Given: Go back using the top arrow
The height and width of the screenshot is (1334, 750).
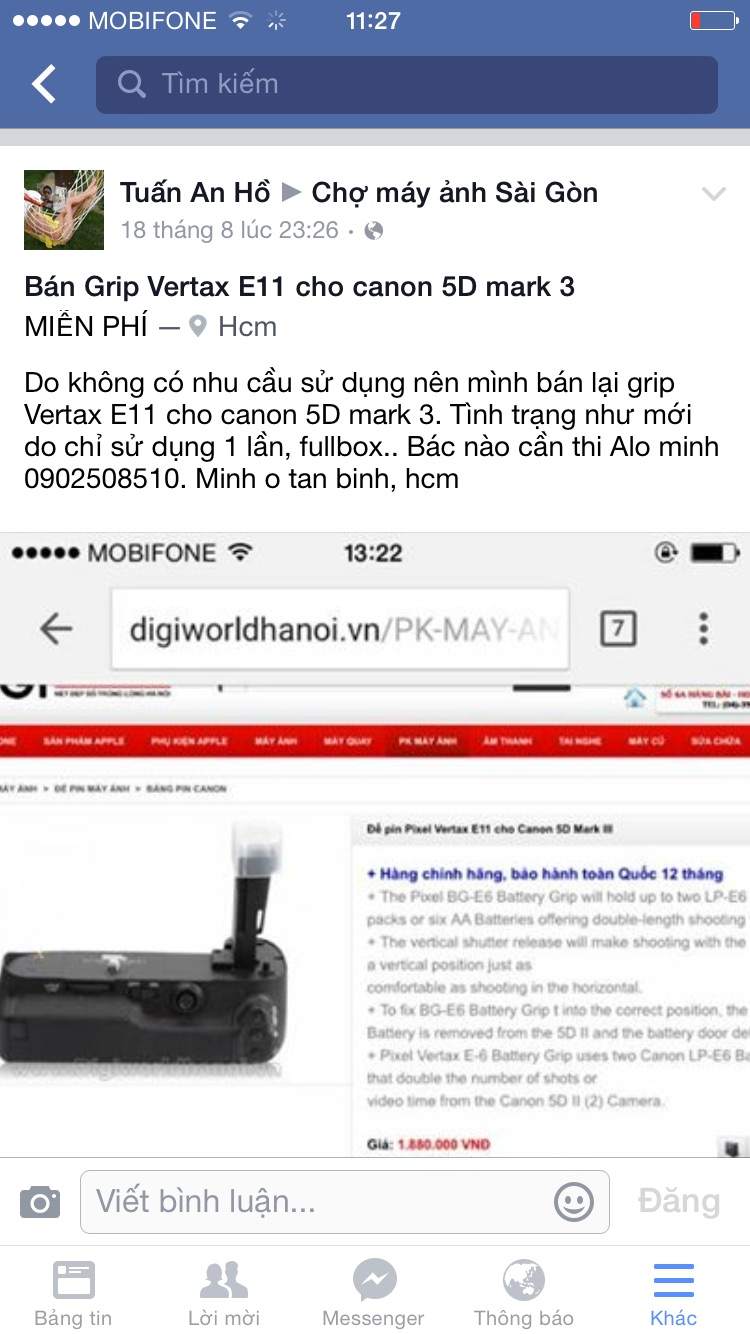Looking at the screenshot, I should pos(44,85).
